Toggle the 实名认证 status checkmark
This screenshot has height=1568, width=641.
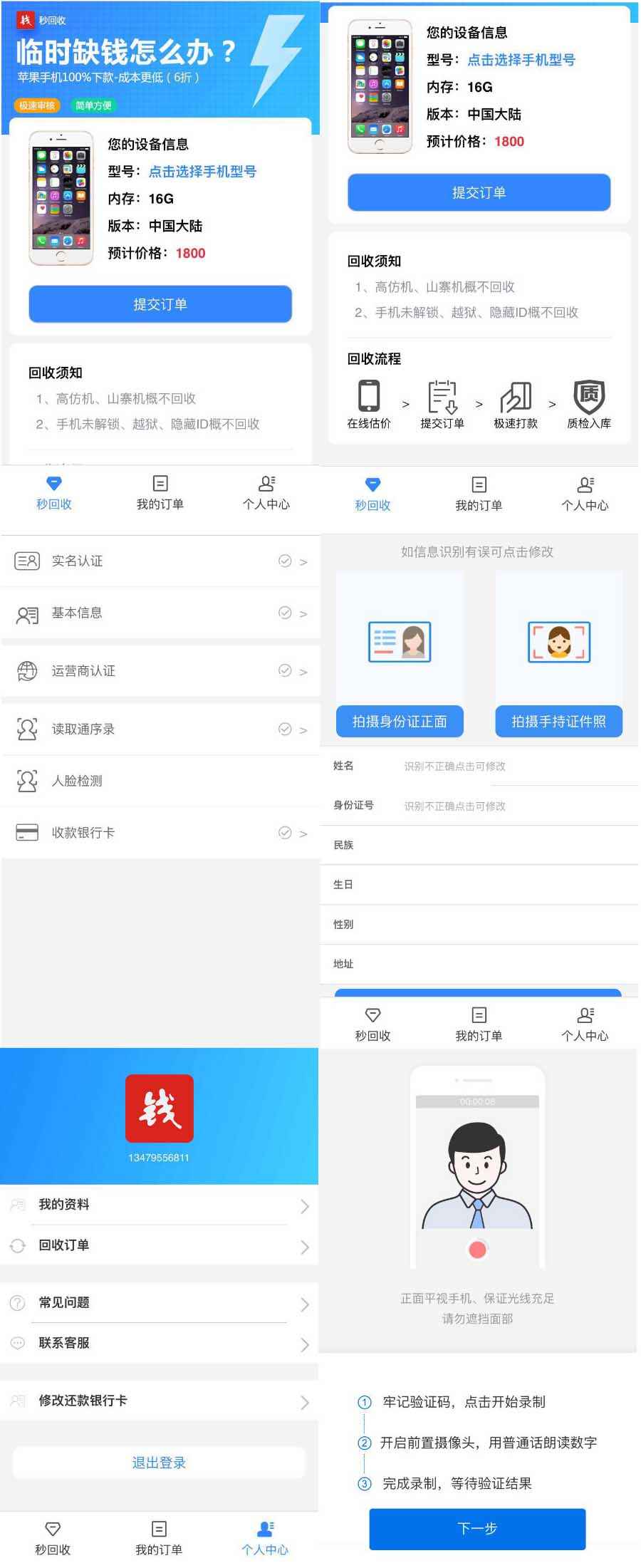[284, 562]
